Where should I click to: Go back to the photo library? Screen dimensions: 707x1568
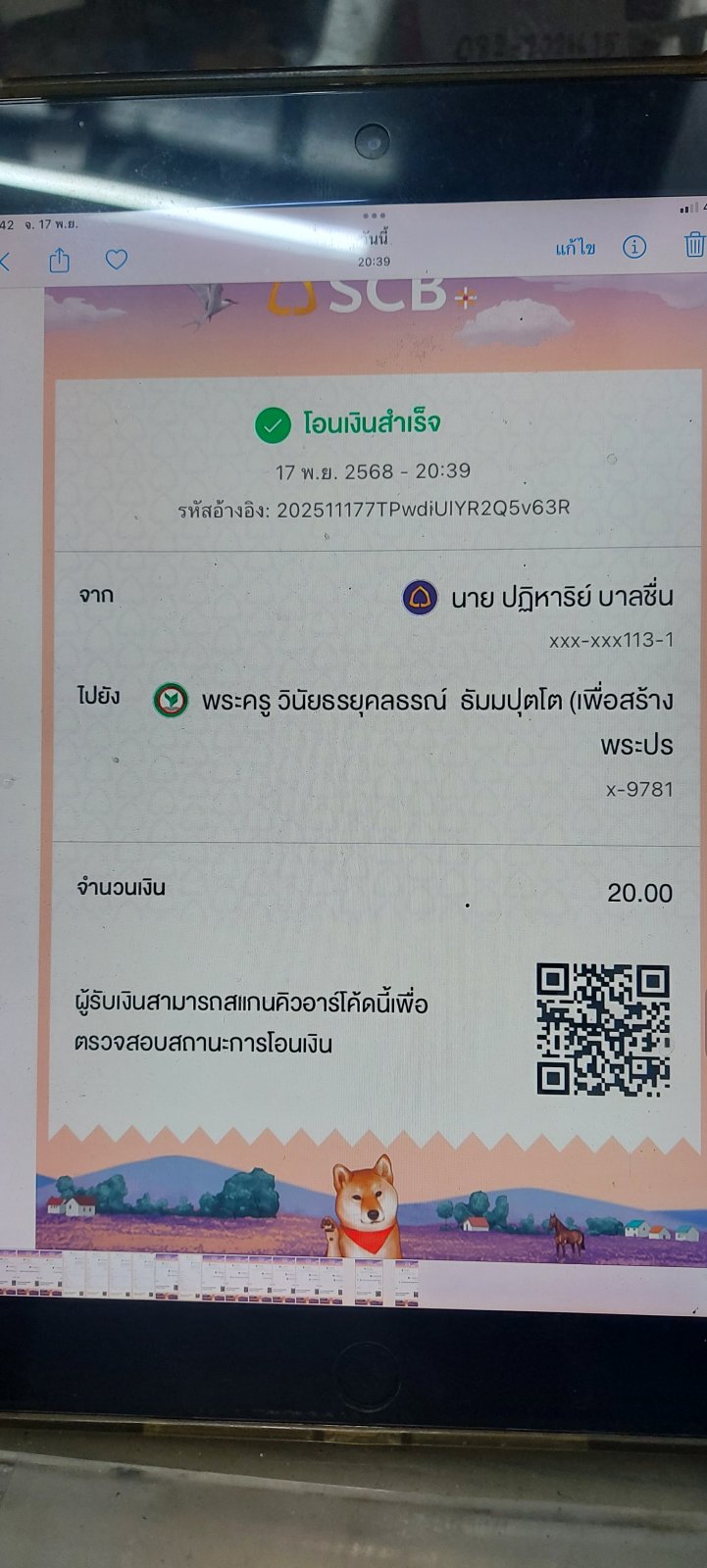[6, 261]
